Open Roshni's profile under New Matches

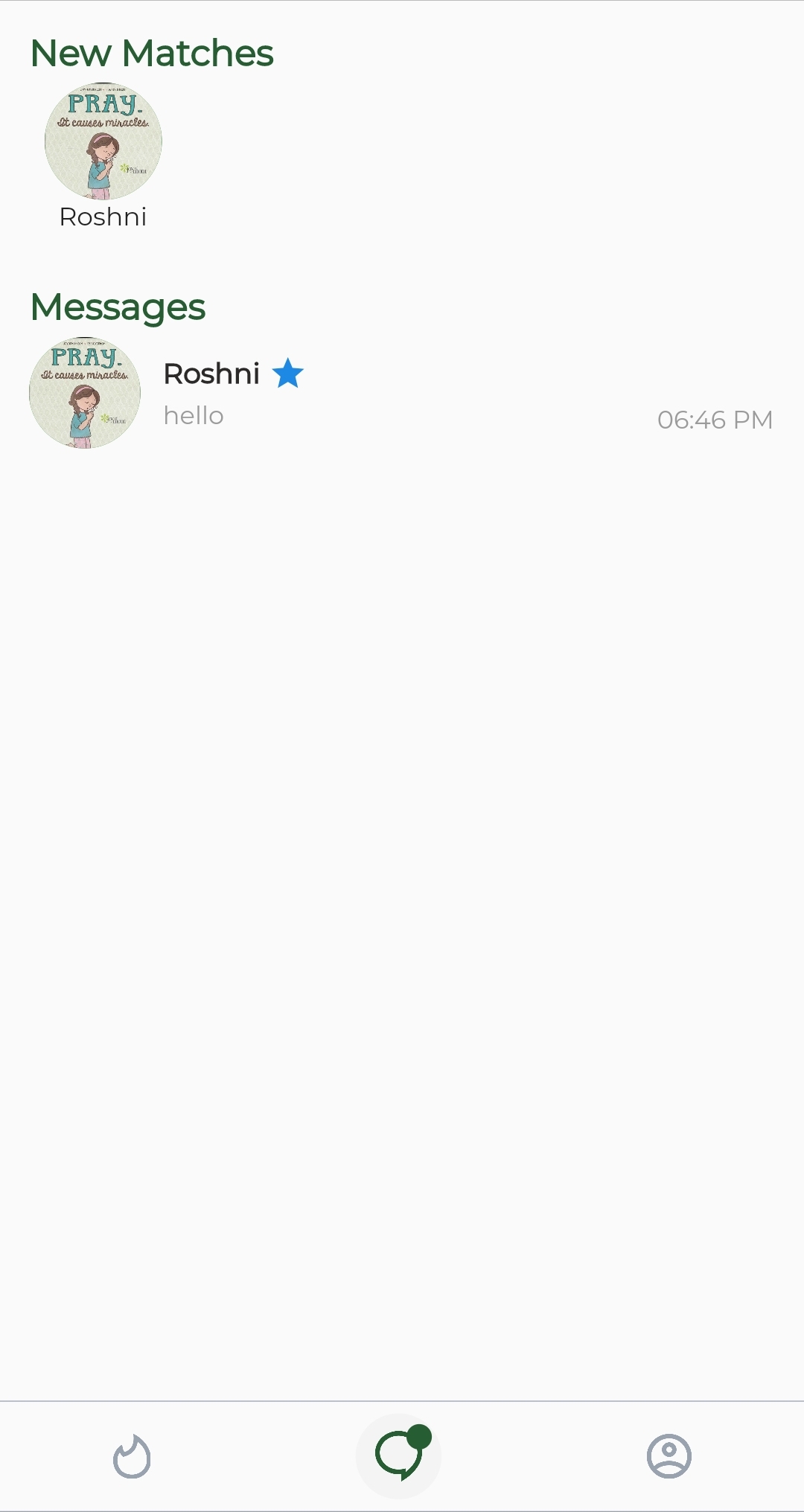(x=103, y=141)
